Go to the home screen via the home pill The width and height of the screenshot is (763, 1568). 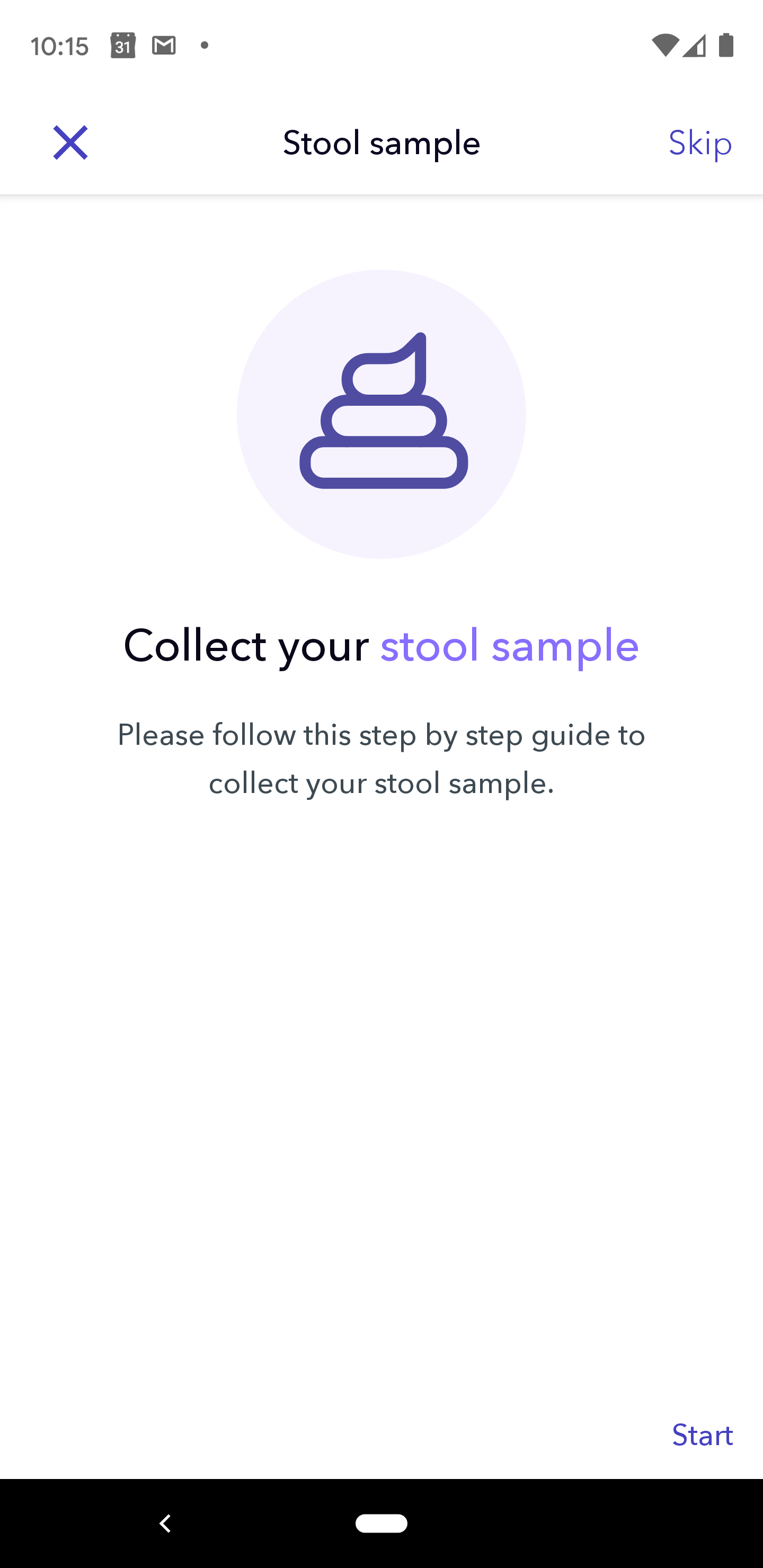381,1523
